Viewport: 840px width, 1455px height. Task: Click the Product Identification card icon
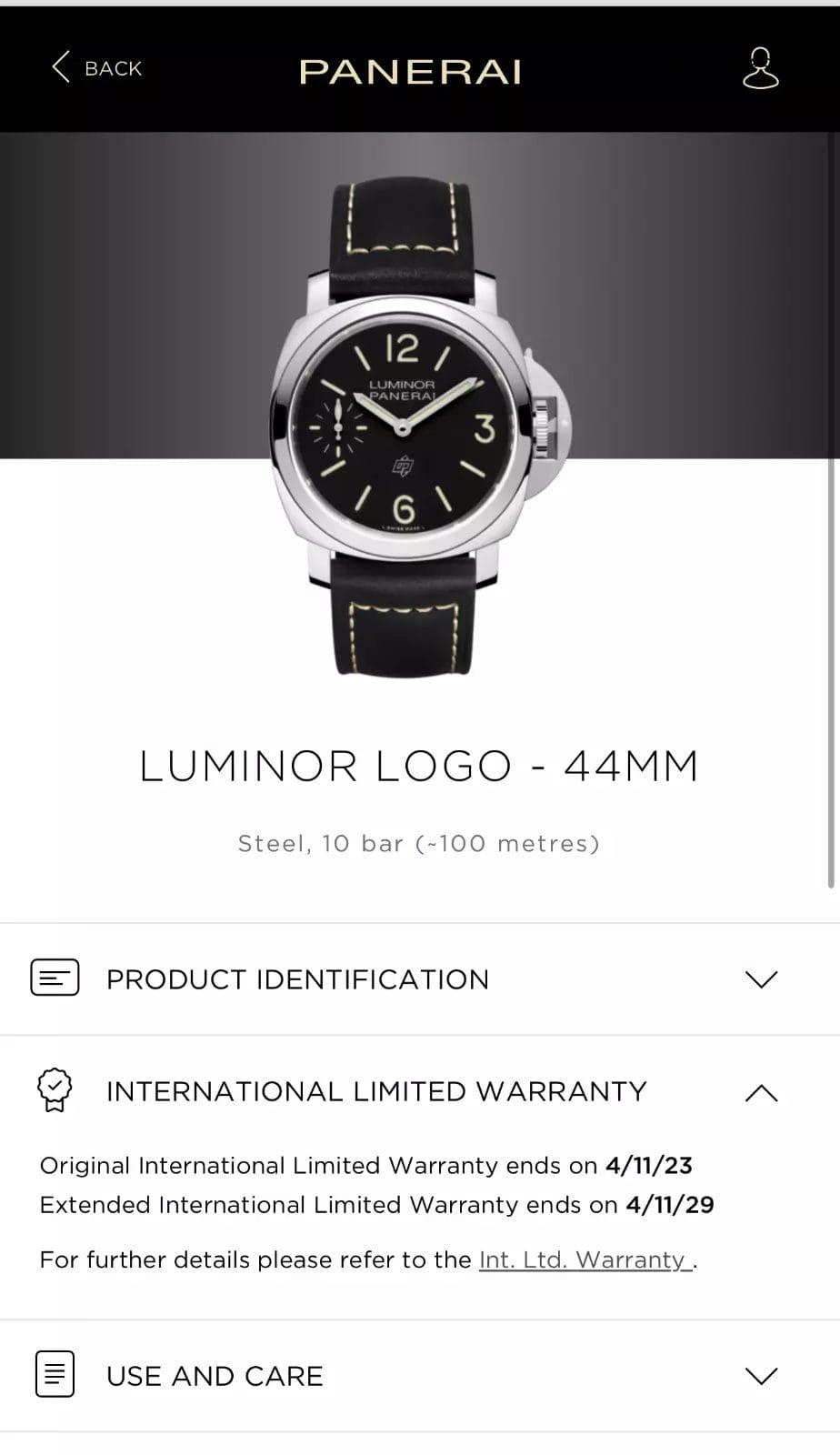(55, 978)
